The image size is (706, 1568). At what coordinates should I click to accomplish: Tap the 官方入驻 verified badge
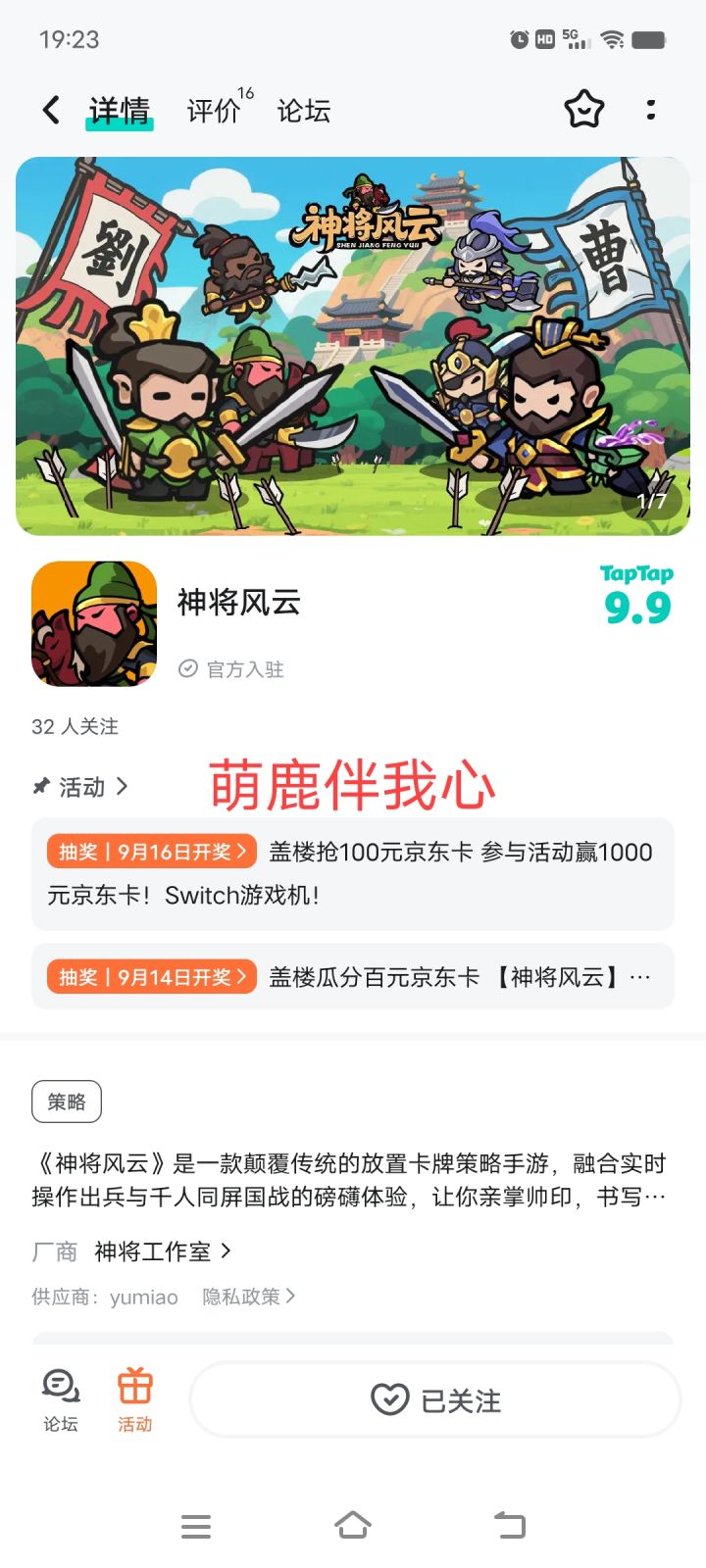[230, 668]
